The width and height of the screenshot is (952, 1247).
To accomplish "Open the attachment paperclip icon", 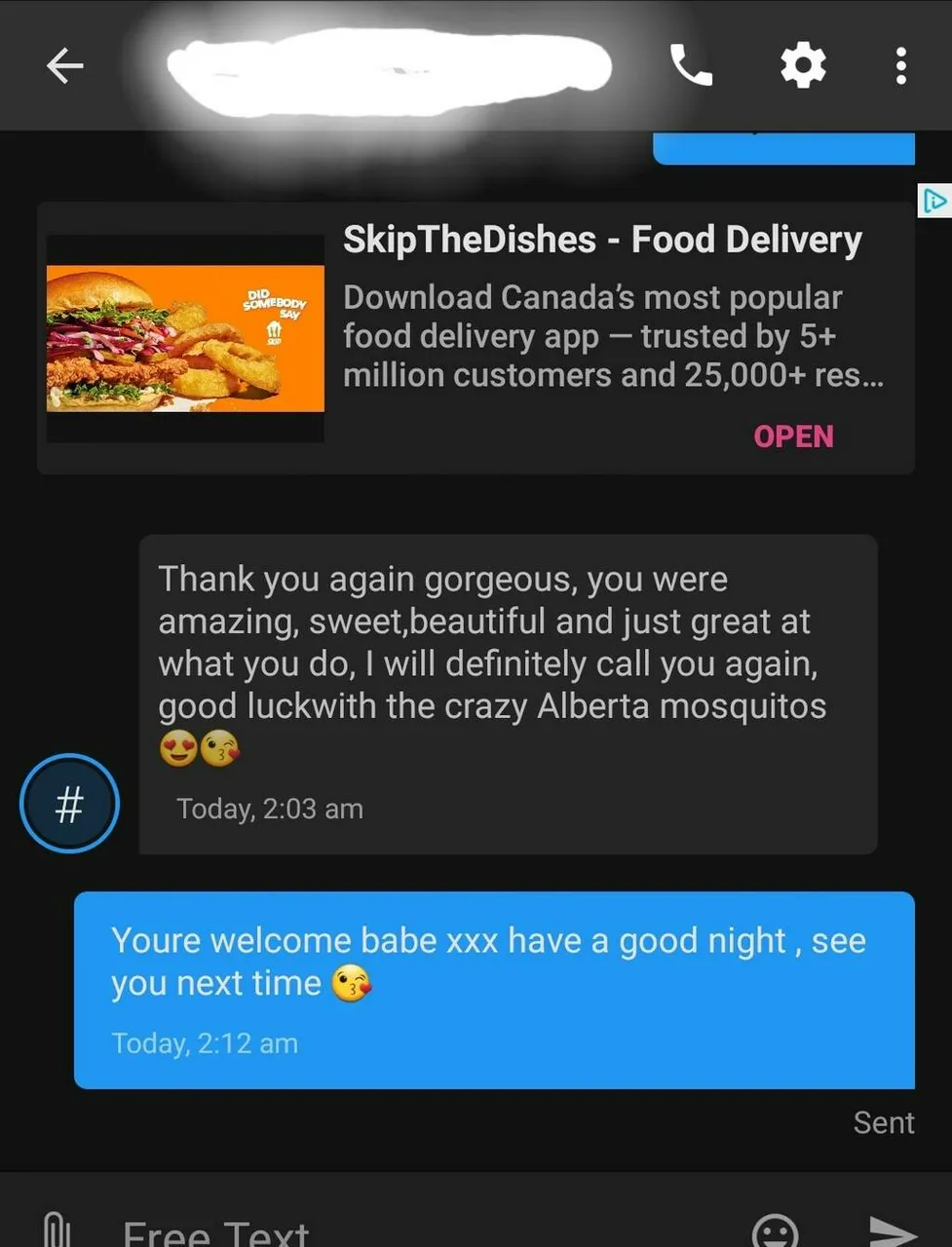I will point(57,1229).
